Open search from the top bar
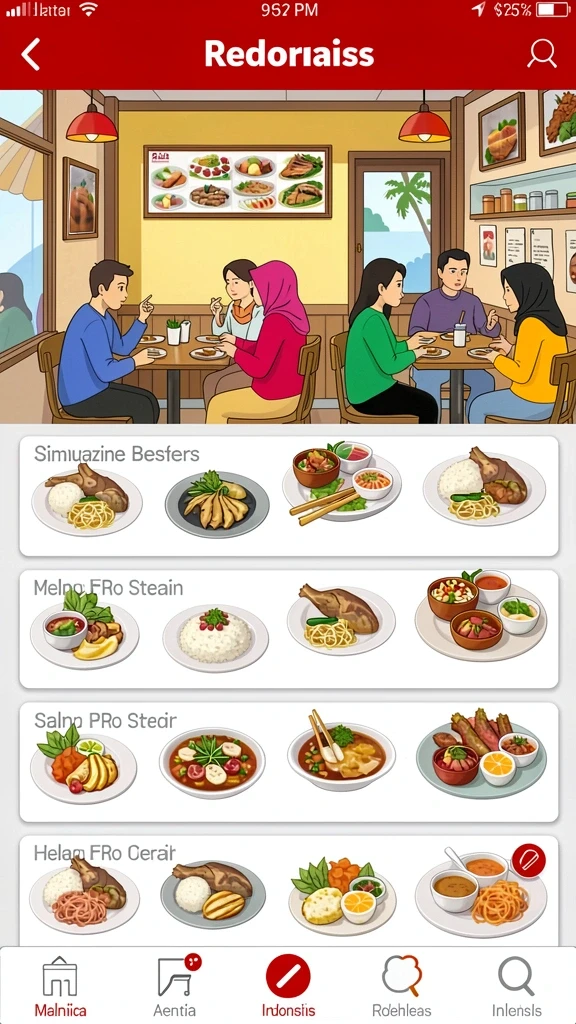 pyautogui.click(x=541, y=54)
